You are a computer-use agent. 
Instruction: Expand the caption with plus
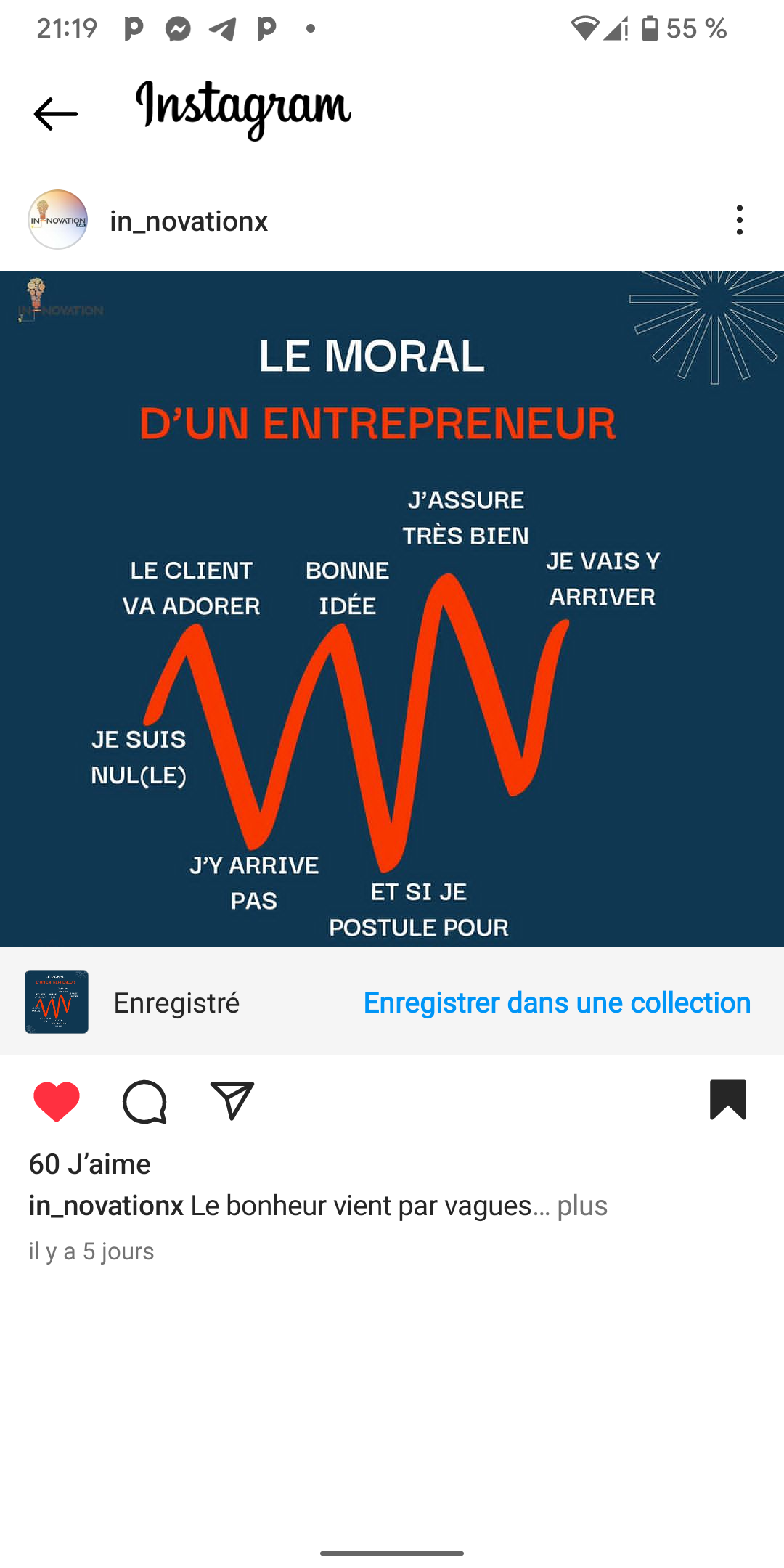point(582,1205)
